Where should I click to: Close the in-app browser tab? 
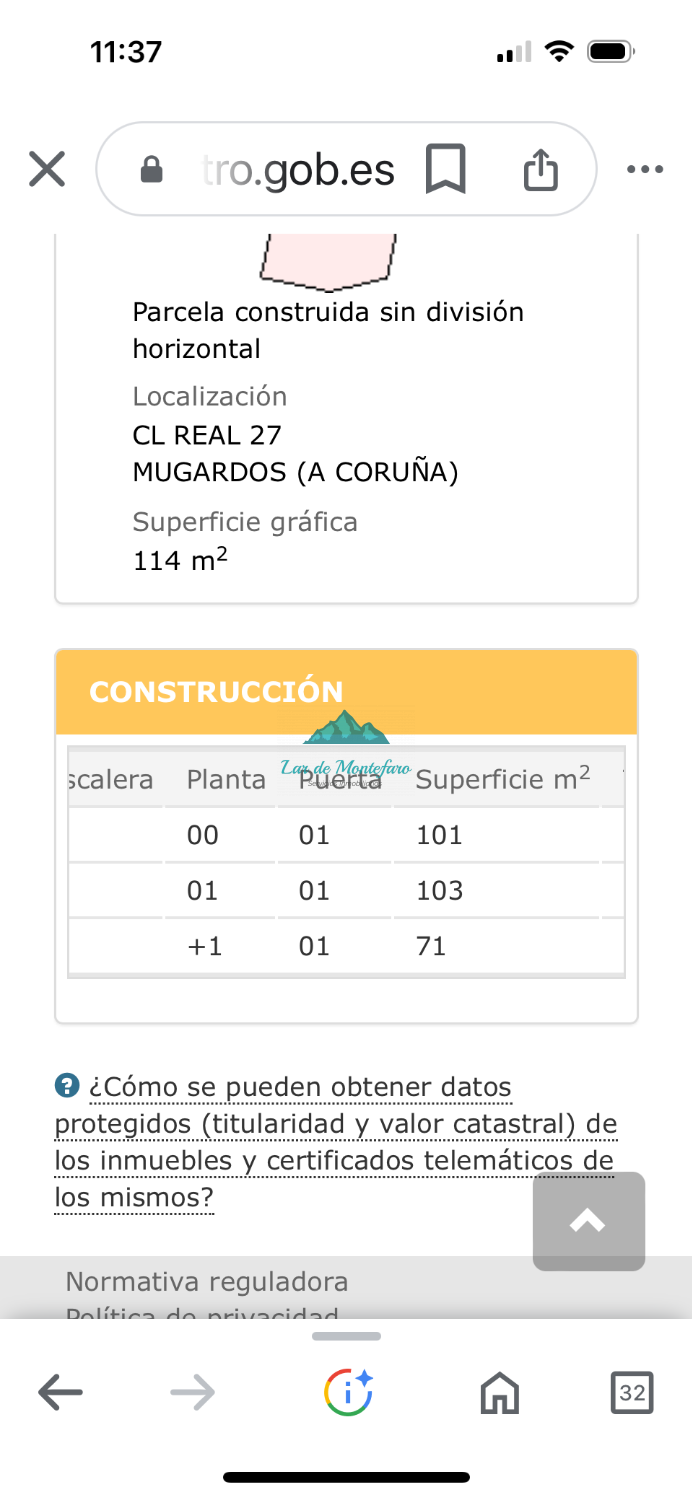pyautogui.click(x=46, y=169)
